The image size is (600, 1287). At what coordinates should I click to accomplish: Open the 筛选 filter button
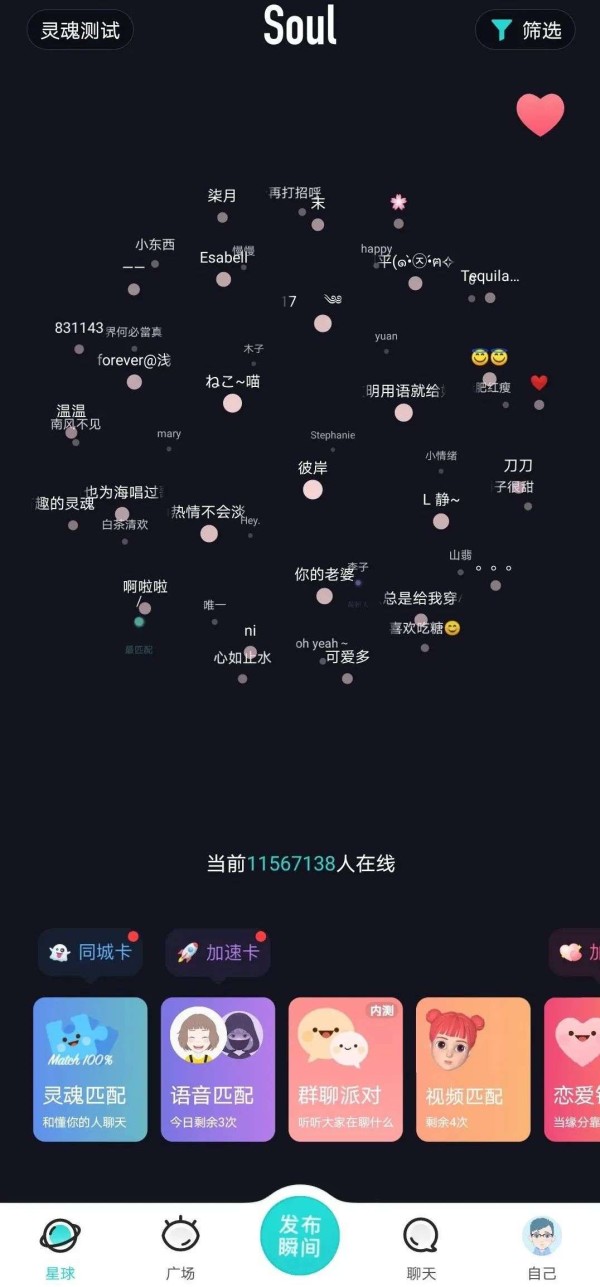click(525, 30)
